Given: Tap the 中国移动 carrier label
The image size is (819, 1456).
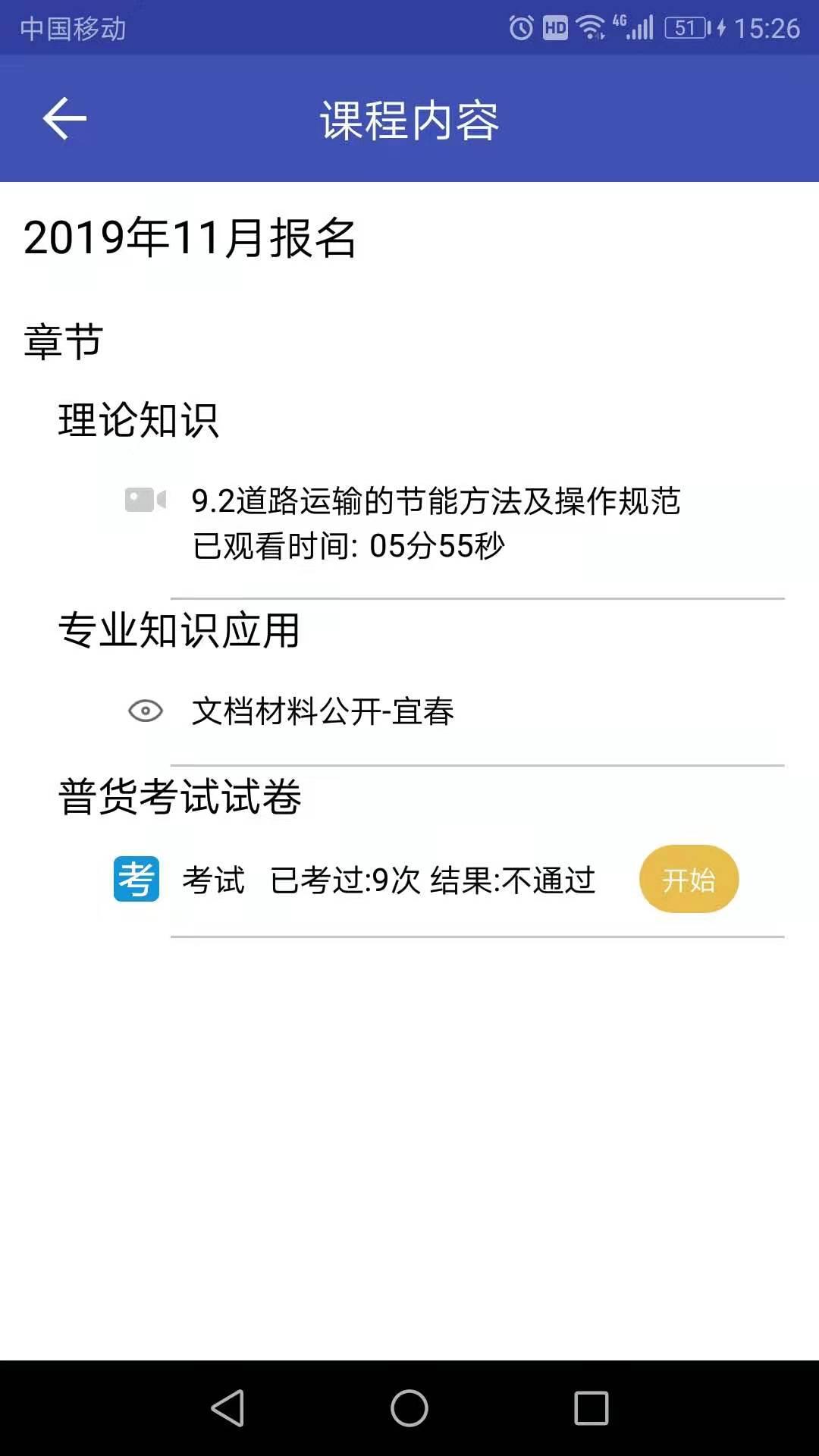Looking at the screenshot, I should [x=72, y=30].
